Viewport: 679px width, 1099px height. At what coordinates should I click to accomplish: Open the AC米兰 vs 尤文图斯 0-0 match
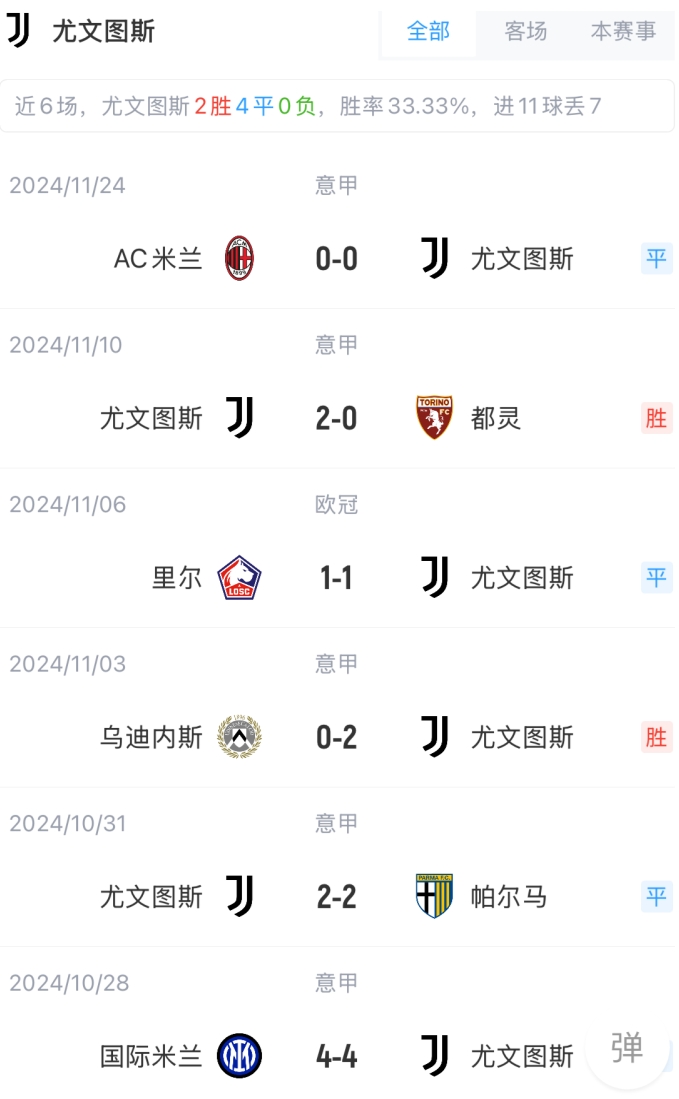(337, 260)
